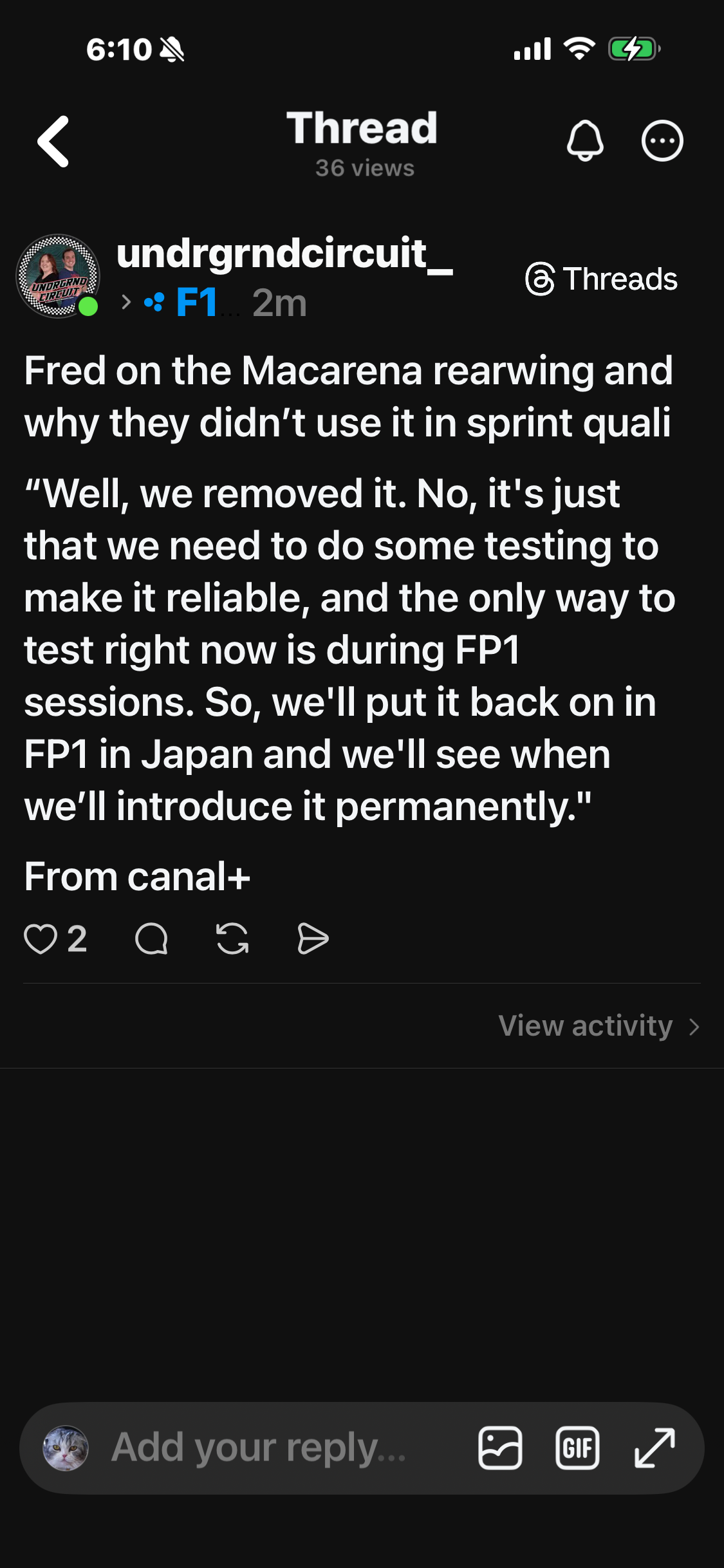Viewport: 724px width, 1568px height.
Task: Add a GIF to the reply
Action: click(577, 1448)
